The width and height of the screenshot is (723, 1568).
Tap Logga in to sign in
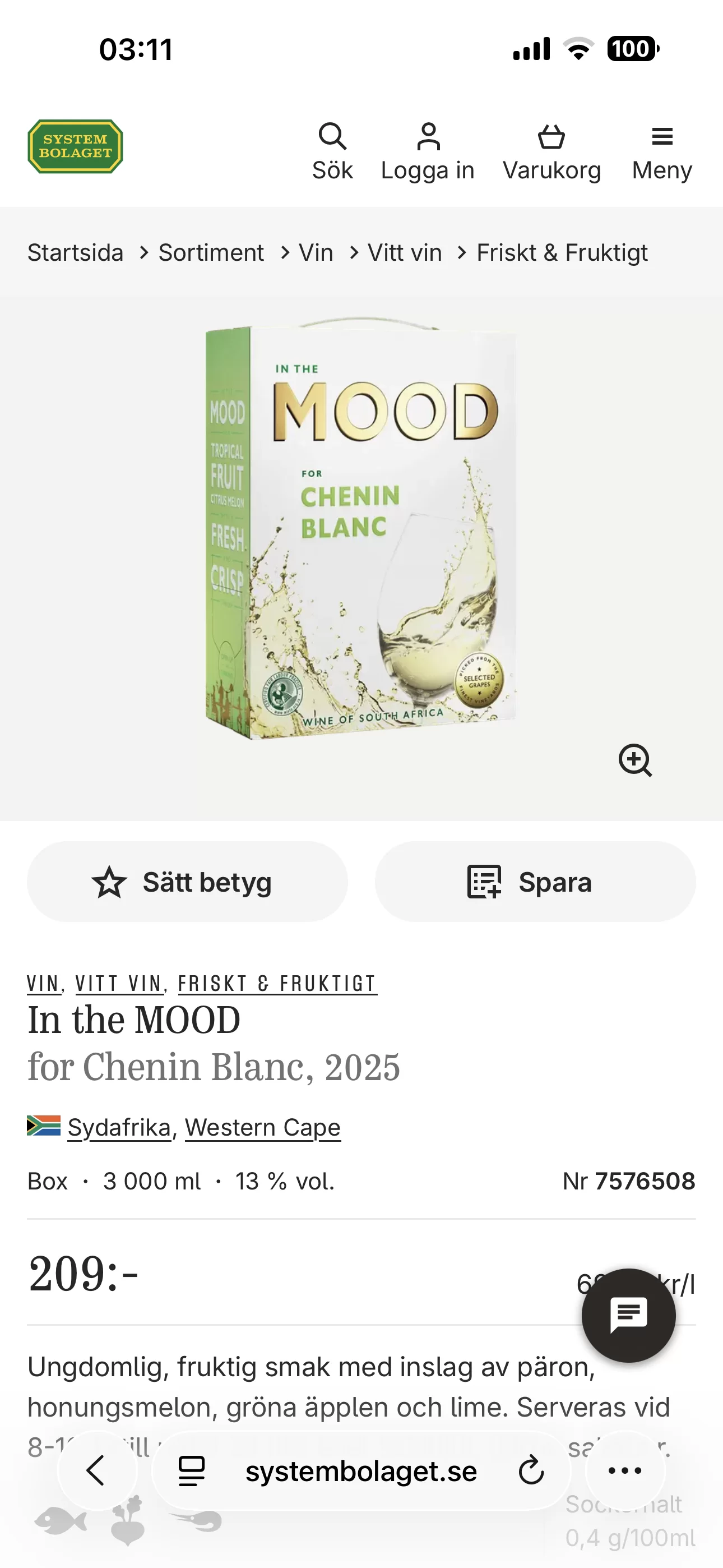click(x=428, y=151)
